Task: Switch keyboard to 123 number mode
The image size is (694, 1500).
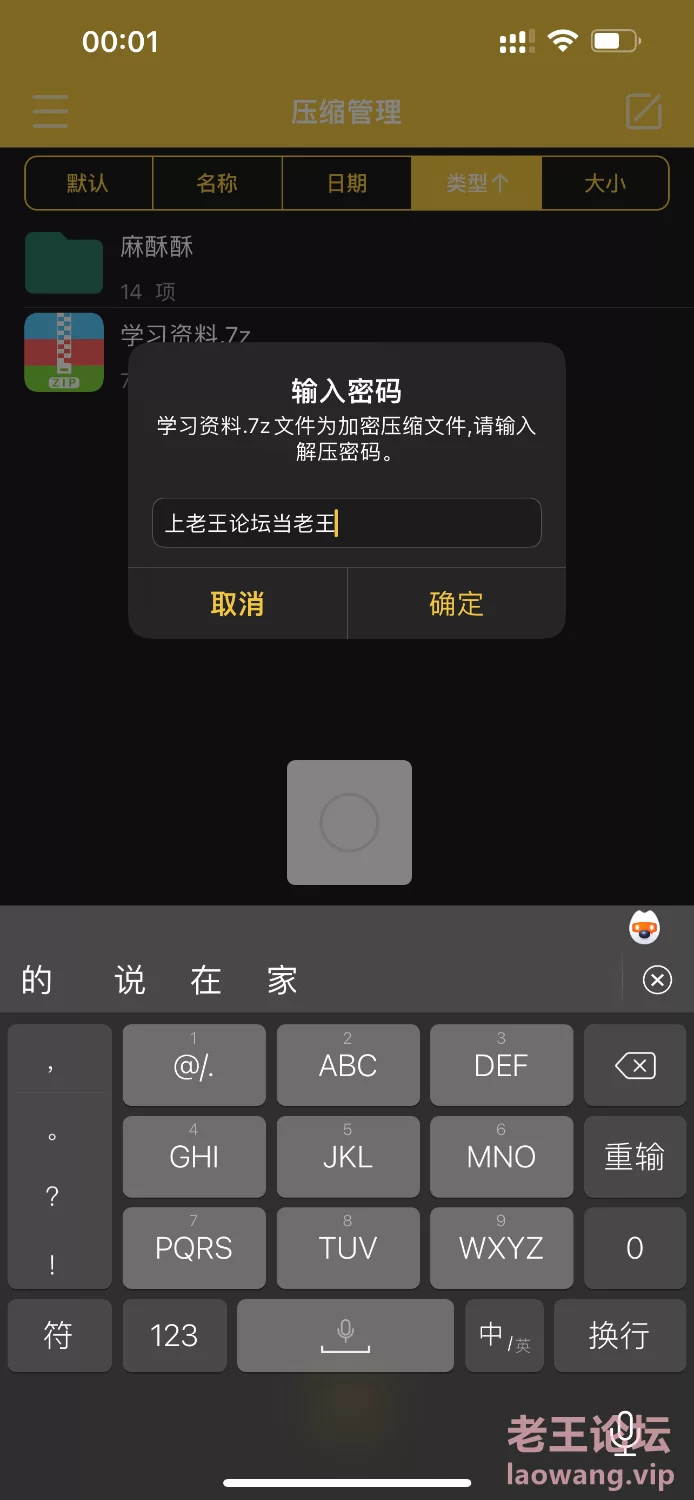Action: (174, 1335)
